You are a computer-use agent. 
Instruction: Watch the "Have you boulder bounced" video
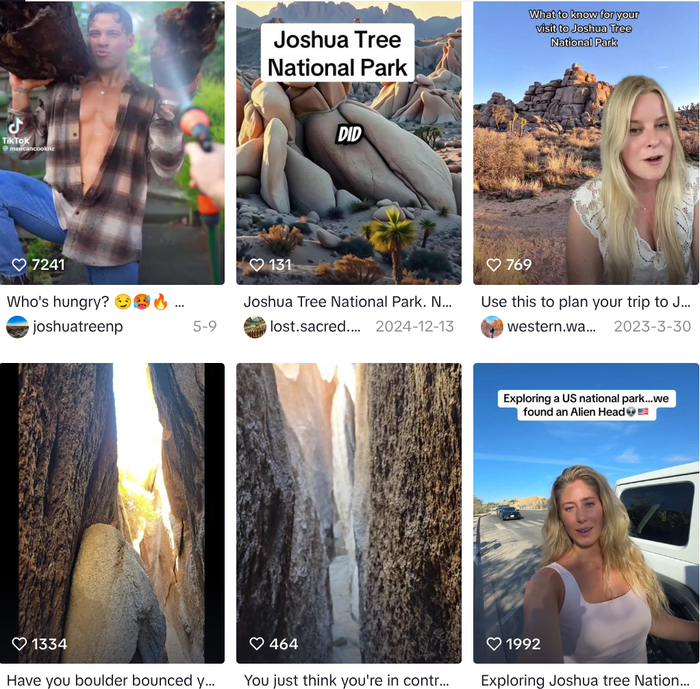click(112, 512)
